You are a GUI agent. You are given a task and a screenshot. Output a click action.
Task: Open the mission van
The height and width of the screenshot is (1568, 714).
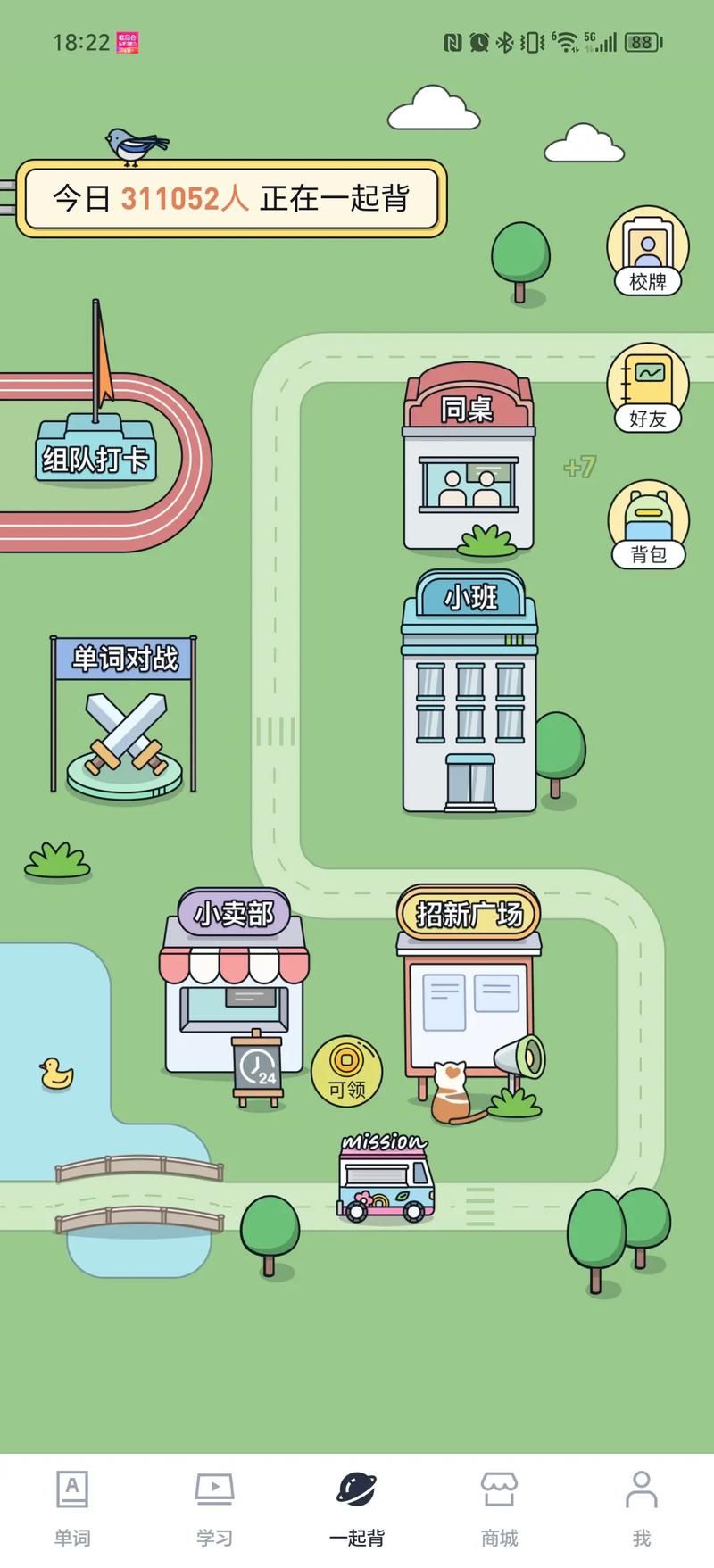(x=386, y=1178)
